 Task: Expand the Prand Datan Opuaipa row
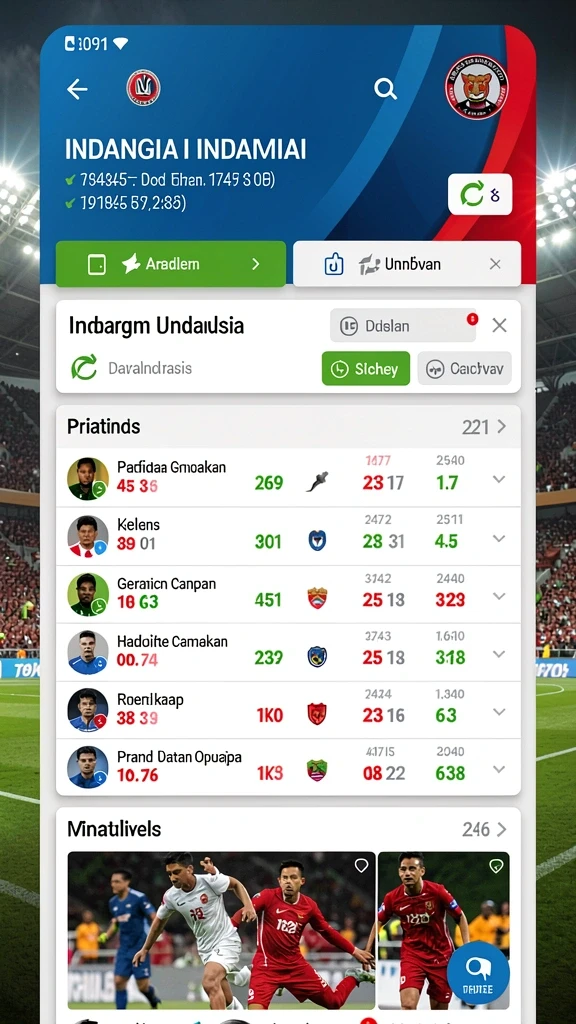[x=499, y=769]
